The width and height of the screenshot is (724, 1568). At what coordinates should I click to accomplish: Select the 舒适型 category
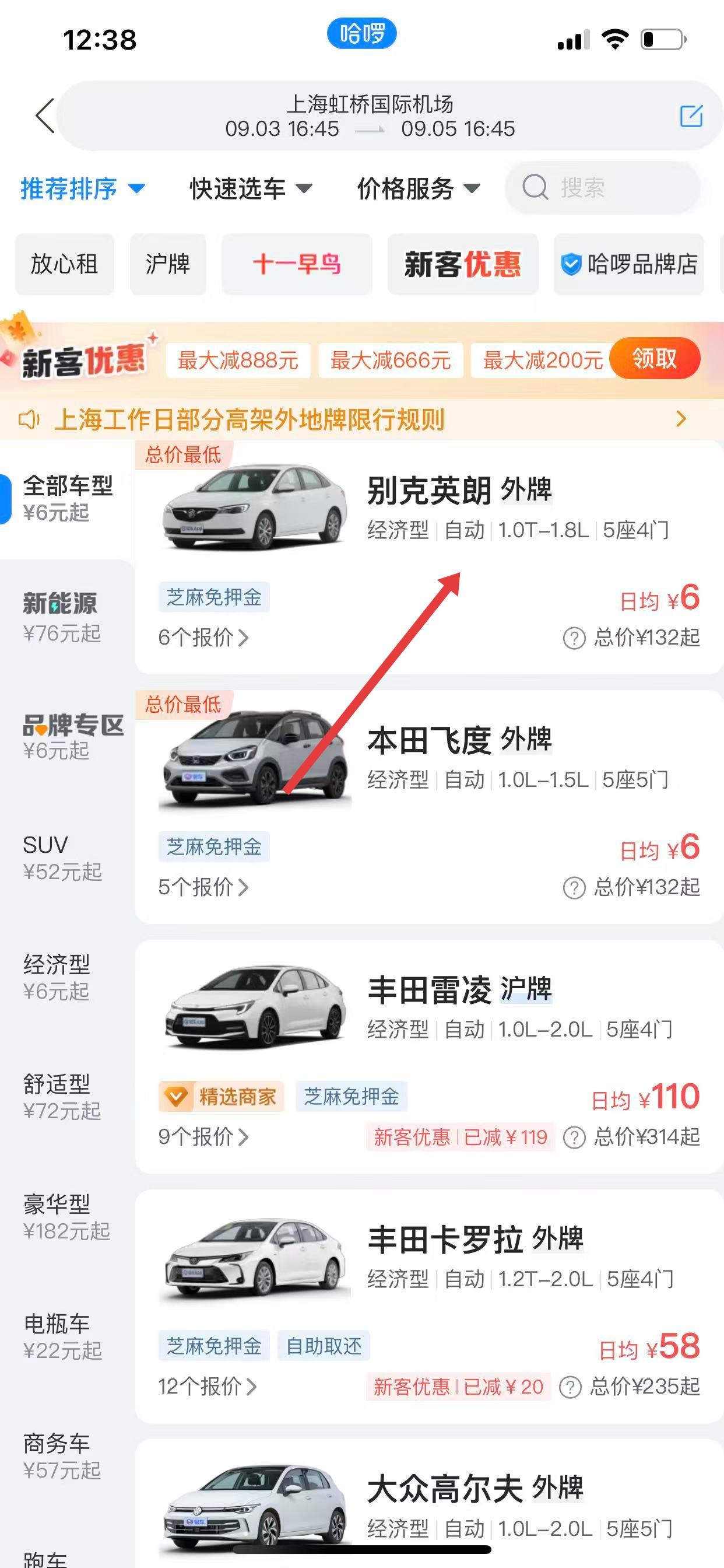(x=61, y=1096)
